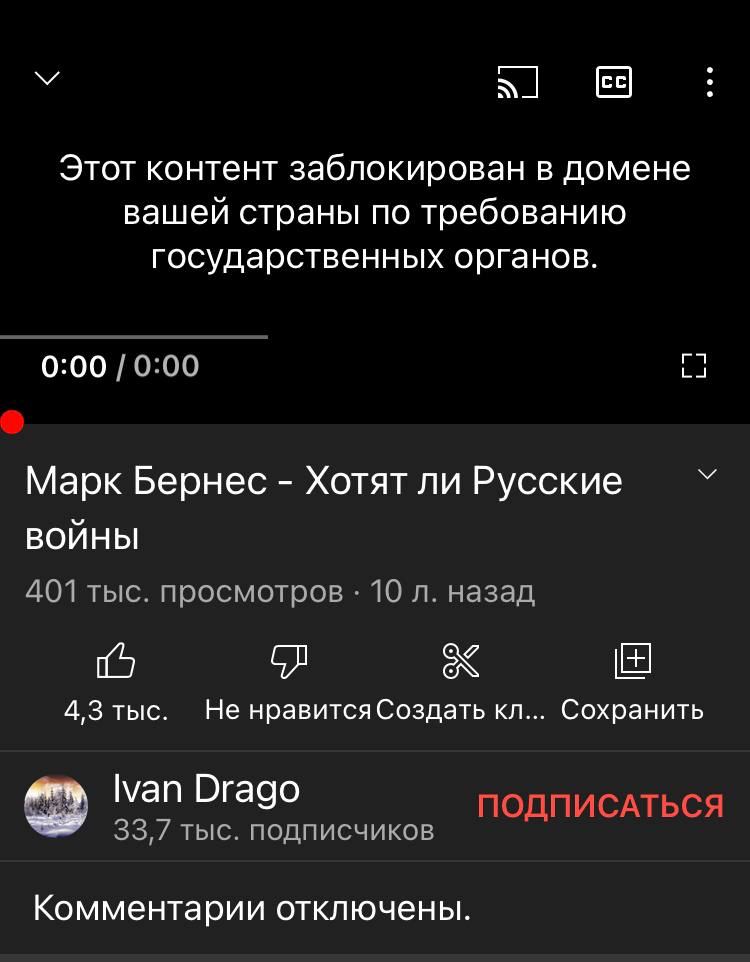
Task: Expand the video description chevron
Action: [706, 474]
